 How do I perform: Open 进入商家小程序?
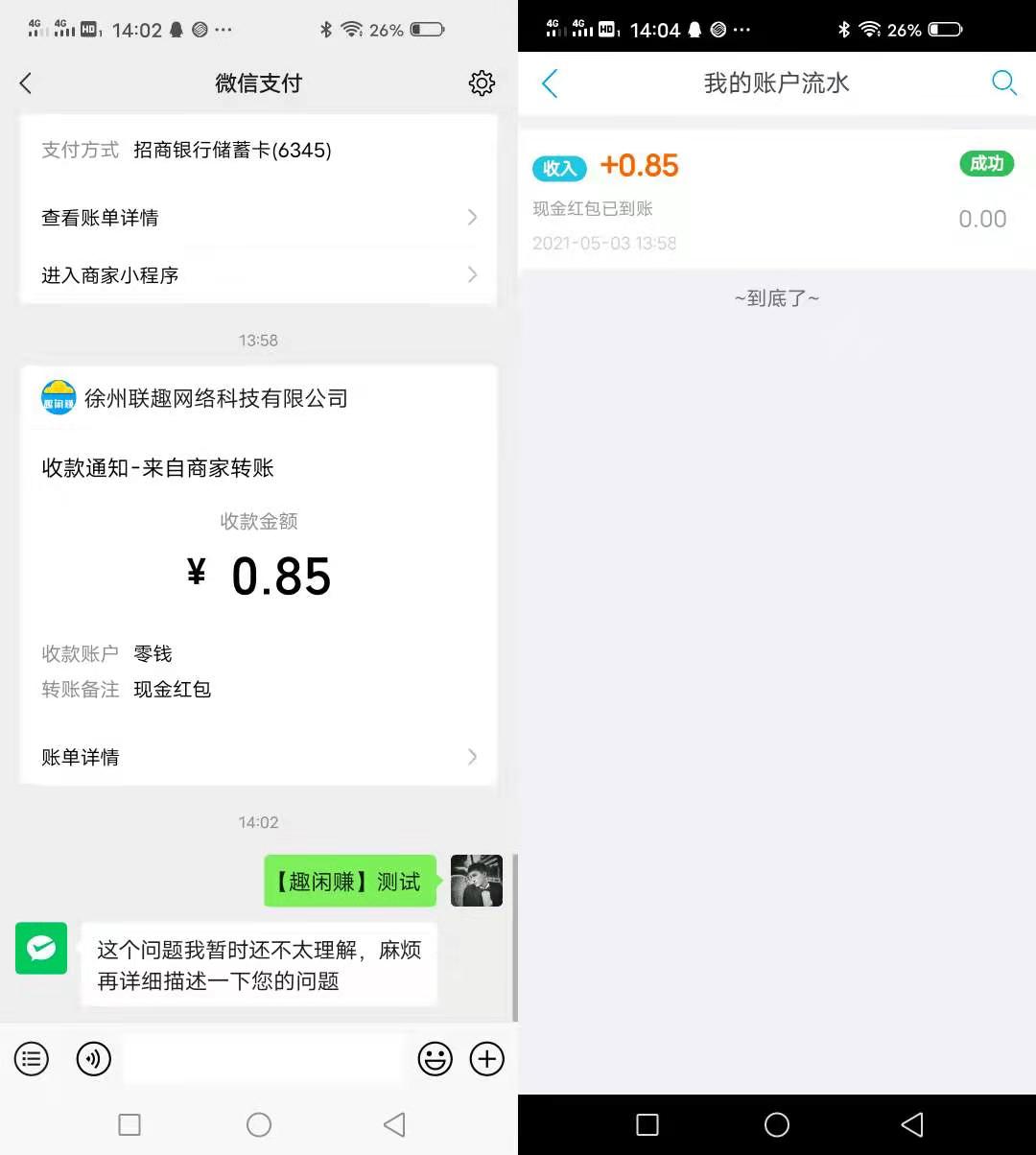[x=257, y=275]
